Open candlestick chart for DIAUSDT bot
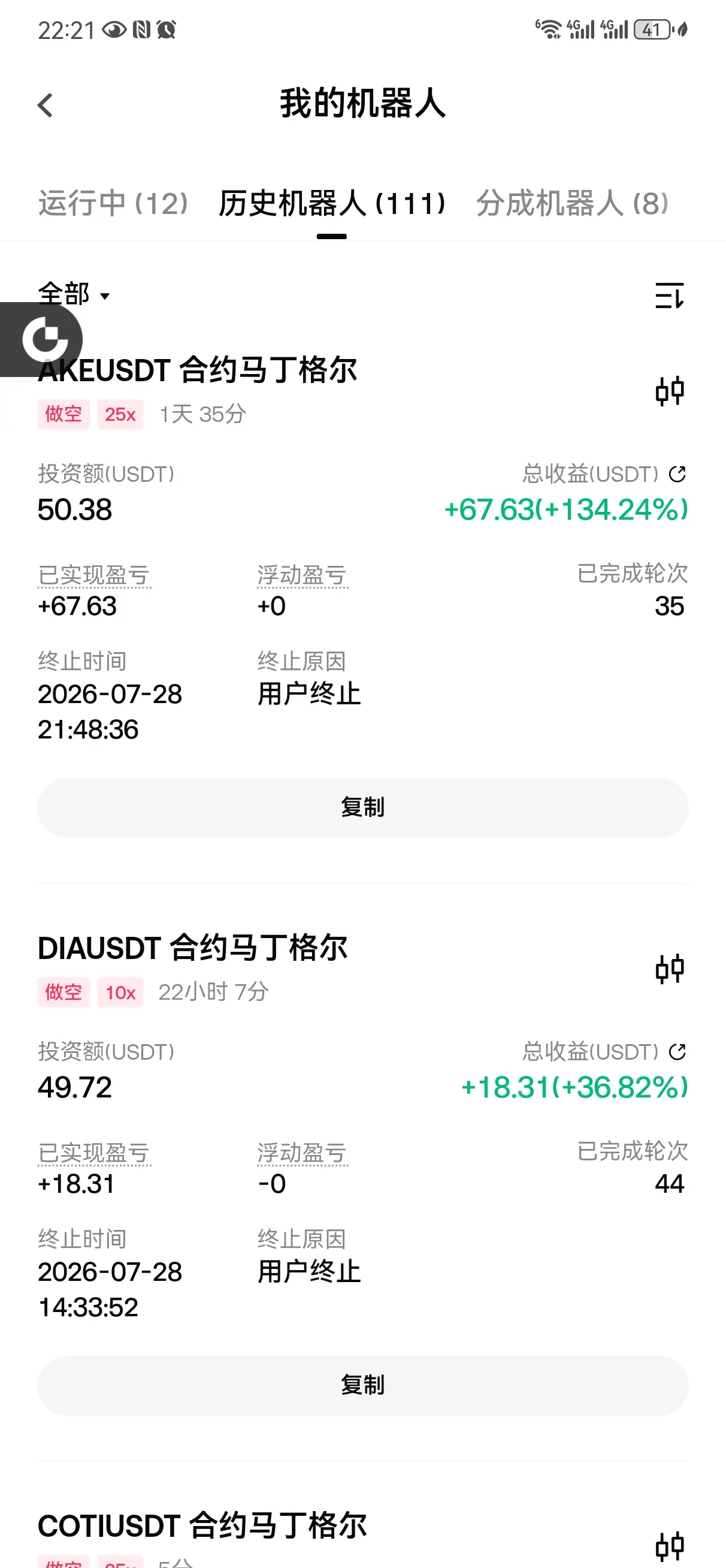 [x=670, y=969]
